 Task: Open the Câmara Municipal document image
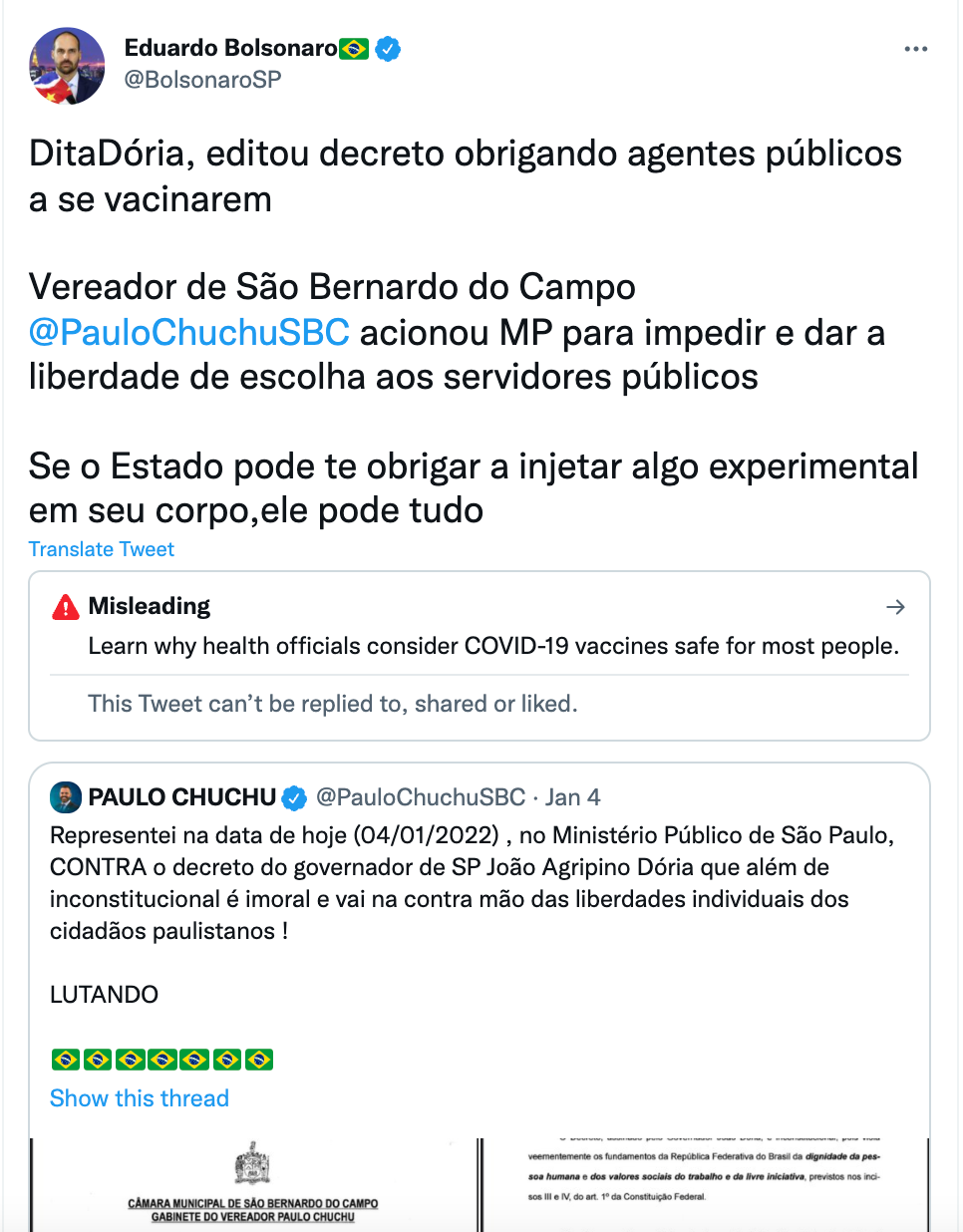click(254, 1186)
